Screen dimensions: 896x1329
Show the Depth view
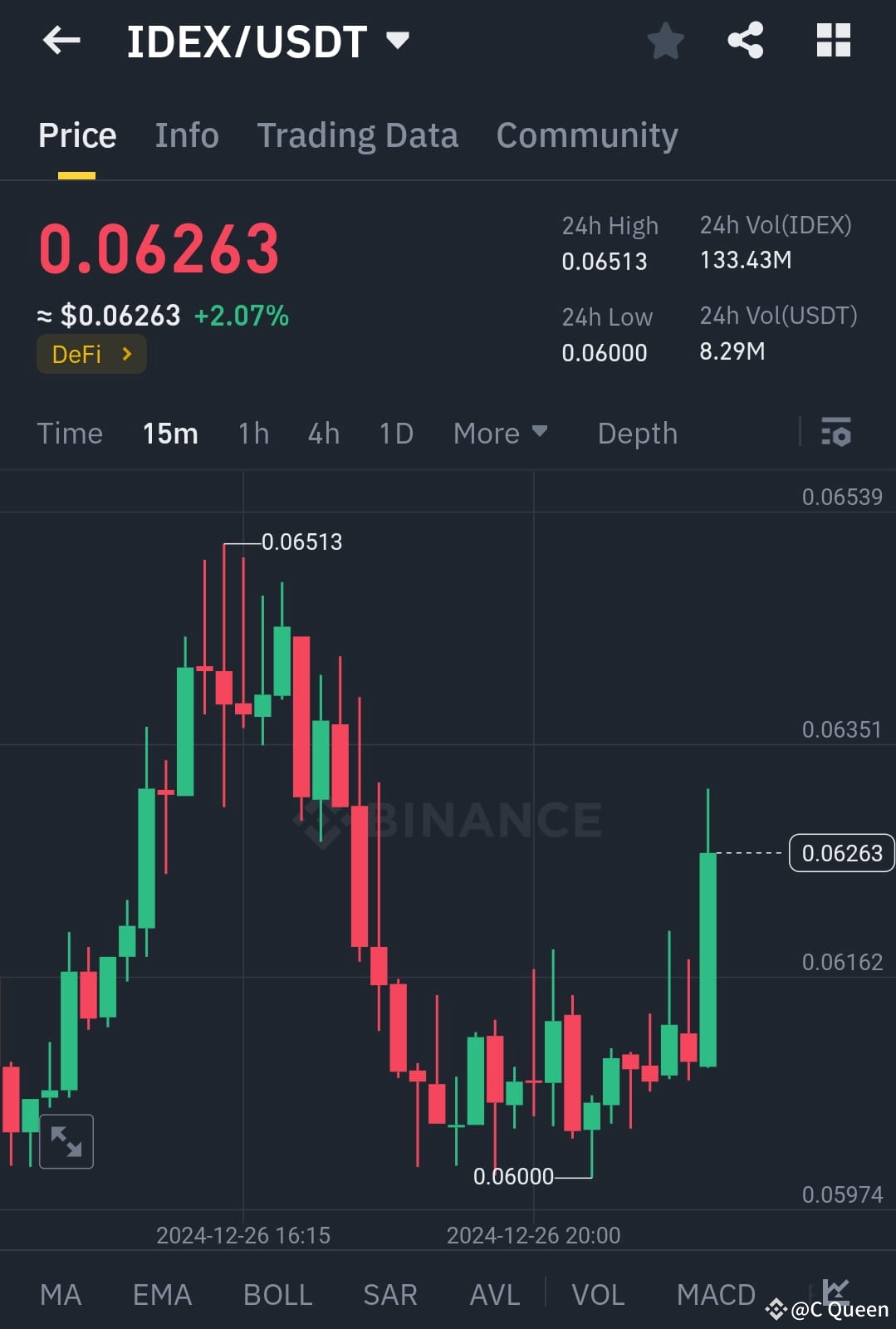636,433
